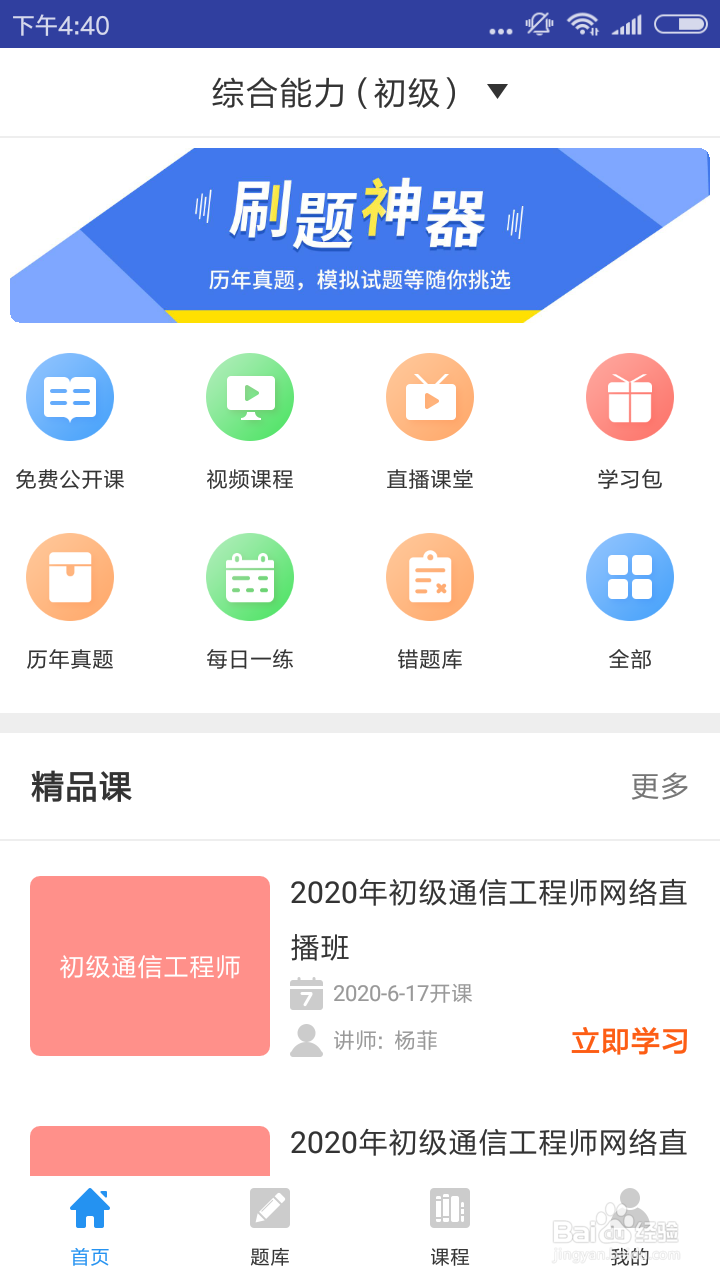Open the 刷题神器 promotional banner
The image size is (720, 1280).
click(360, 230)
